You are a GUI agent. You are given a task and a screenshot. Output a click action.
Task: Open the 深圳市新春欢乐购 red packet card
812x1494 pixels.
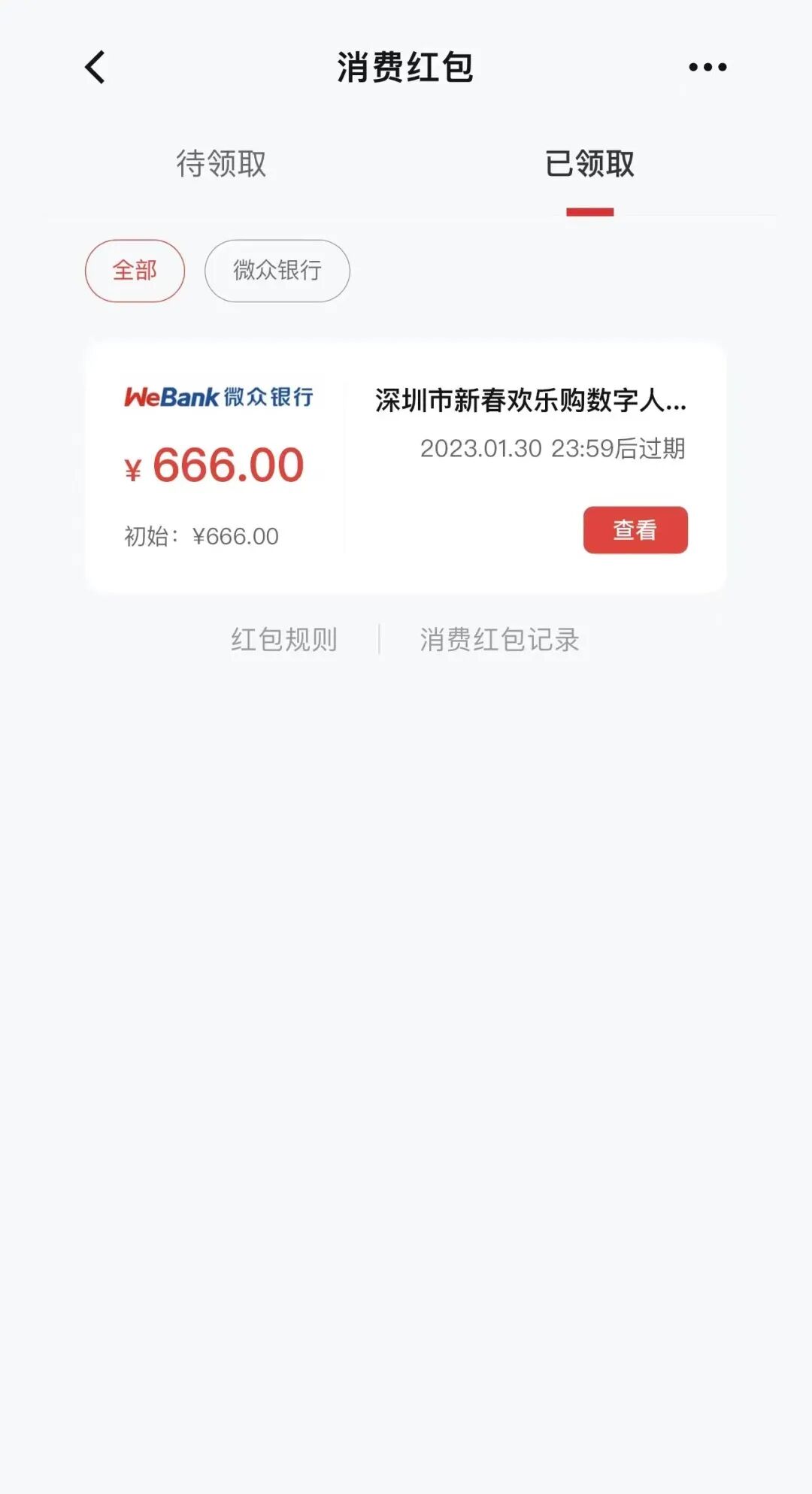529,401
